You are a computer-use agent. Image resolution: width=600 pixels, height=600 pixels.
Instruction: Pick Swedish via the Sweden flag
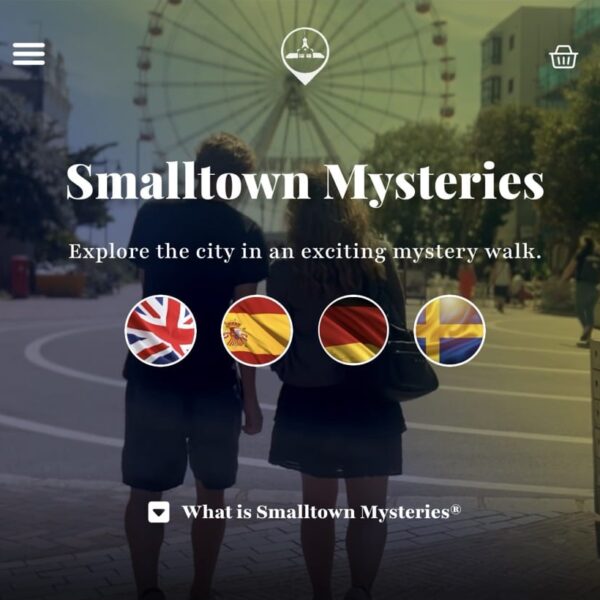[449, 330]
